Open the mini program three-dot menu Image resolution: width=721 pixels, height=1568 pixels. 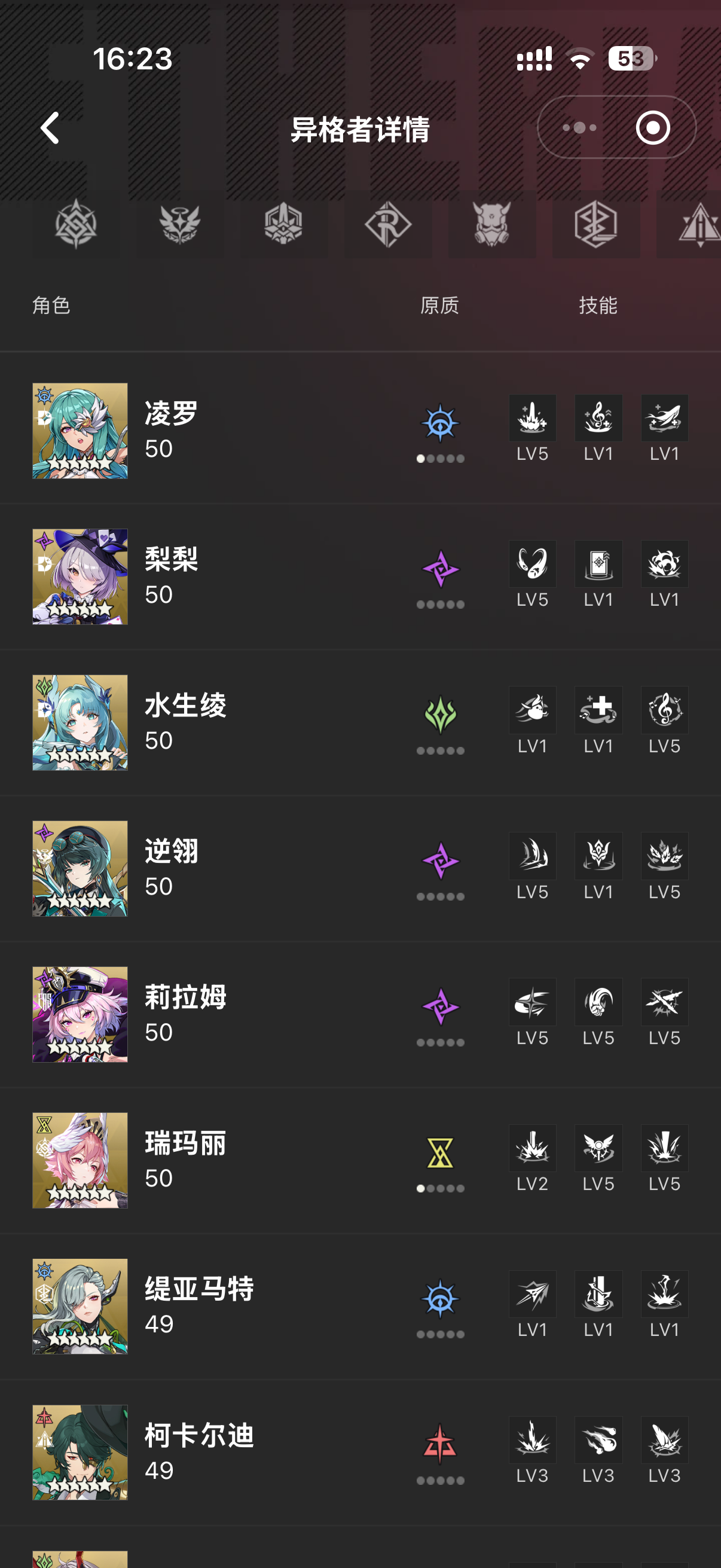click(579, 128)
